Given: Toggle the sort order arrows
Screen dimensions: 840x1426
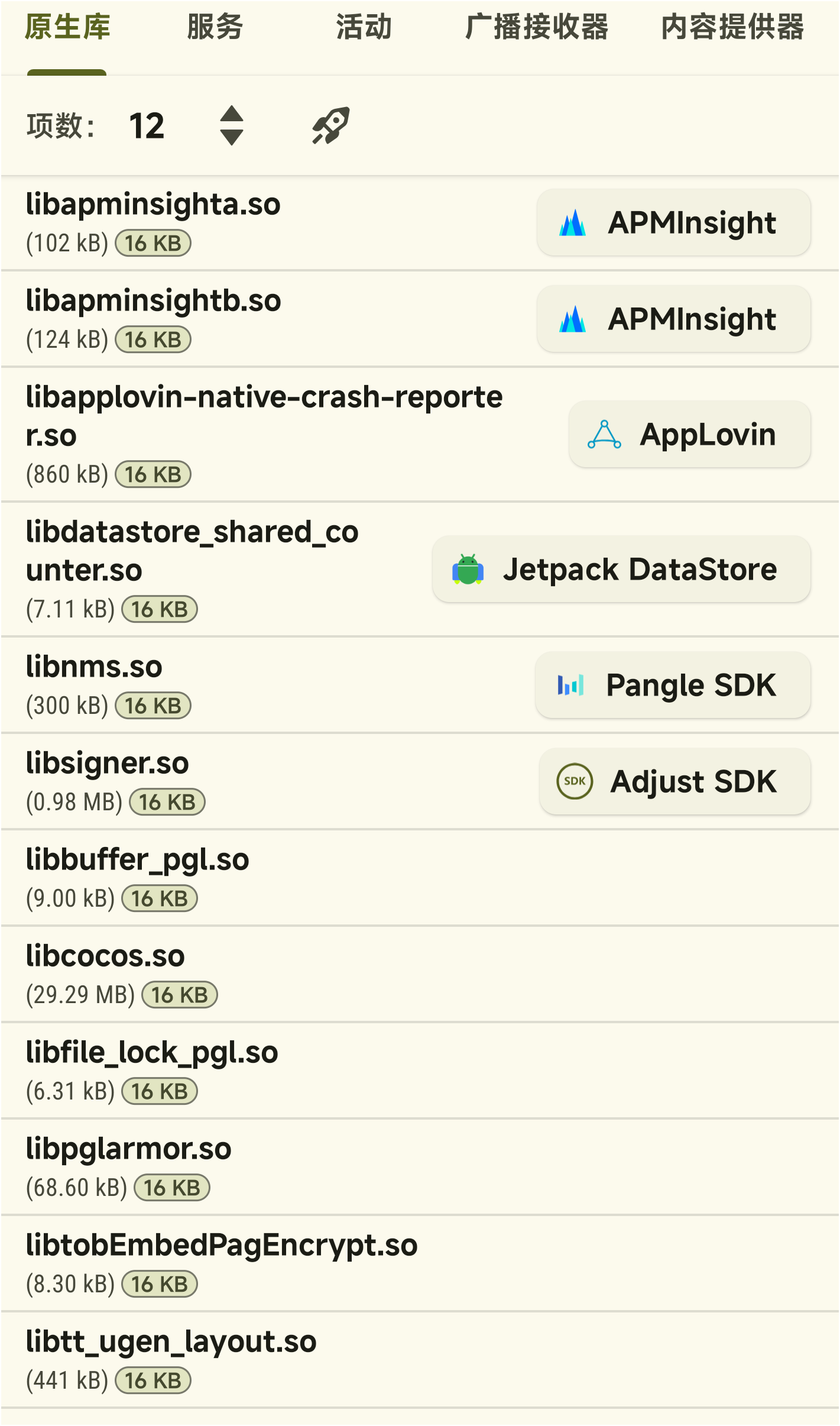Looking at the screenshot, I should [x=232, y=125].
